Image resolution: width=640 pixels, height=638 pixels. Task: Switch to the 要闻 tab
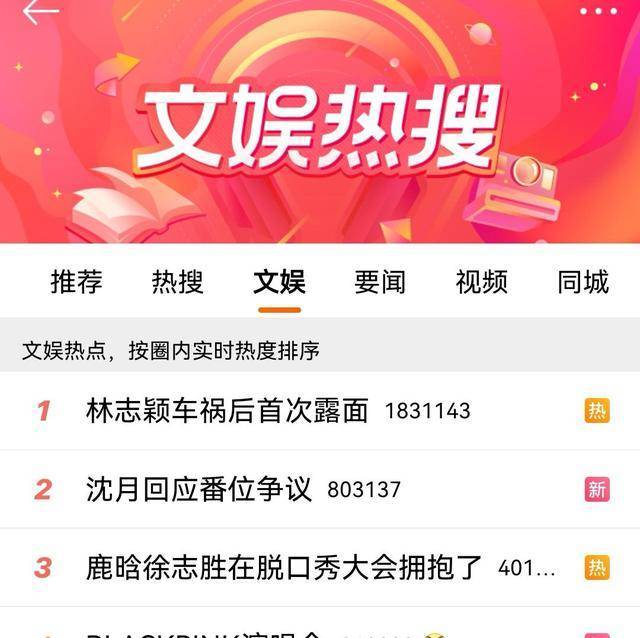coord(380,282)
